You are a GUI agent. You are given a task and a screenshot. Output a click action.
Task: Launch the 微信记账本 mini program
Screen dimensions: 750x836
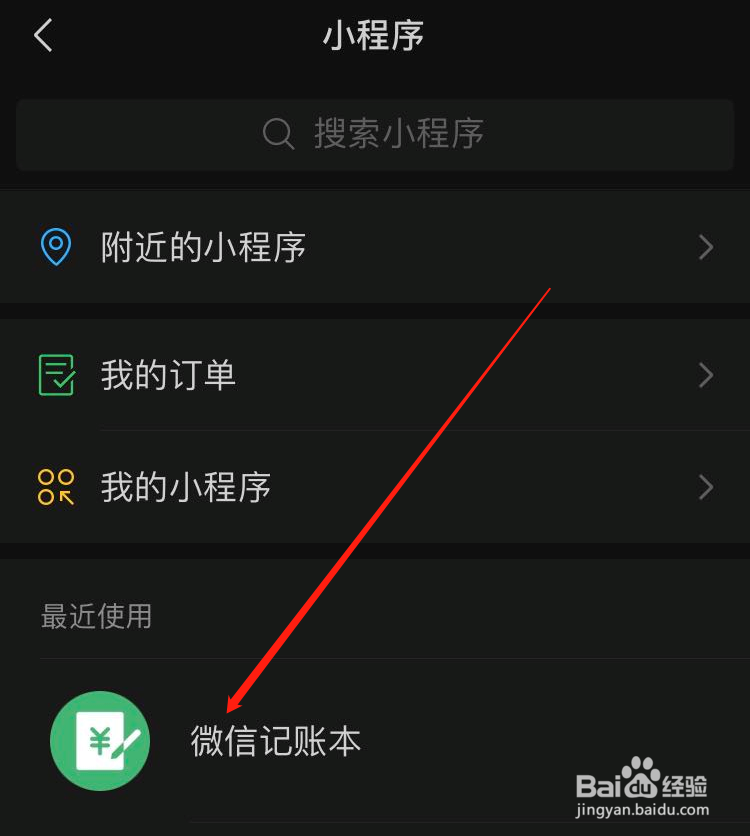pyautogui.click(x=275, y=740)
